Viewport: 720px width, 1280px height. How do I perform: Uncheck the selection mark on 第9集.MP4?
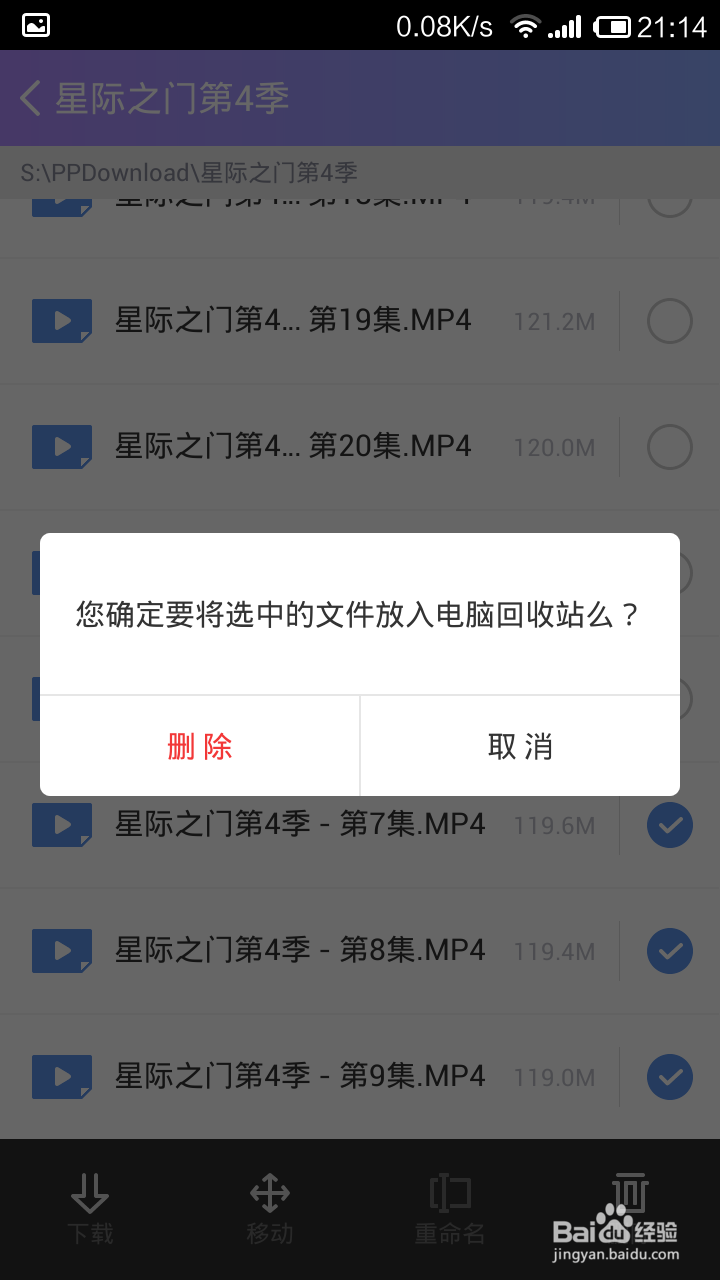[669, 1076]
